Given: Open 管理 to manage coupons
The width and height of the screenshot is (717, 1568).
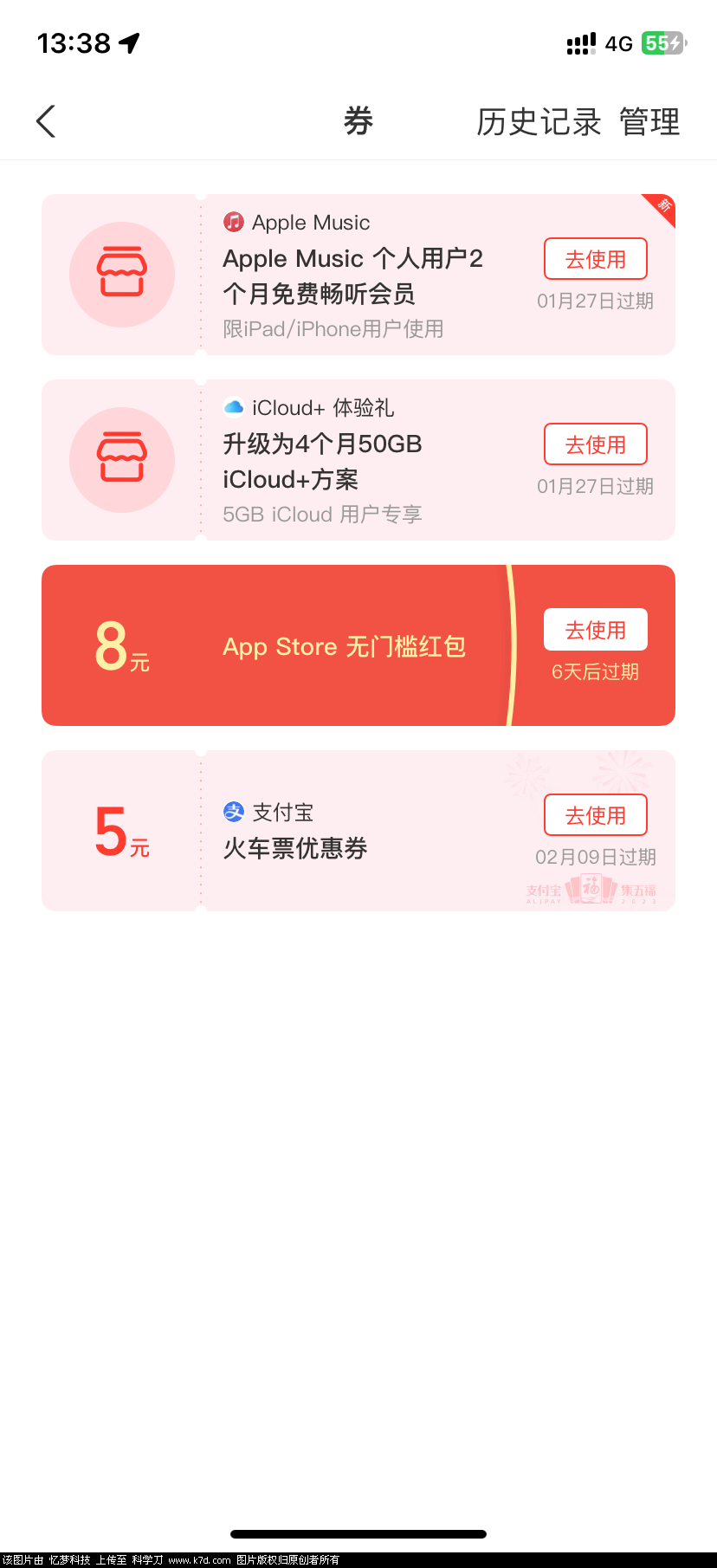Looking at the screenshot, I should (649, 122).
